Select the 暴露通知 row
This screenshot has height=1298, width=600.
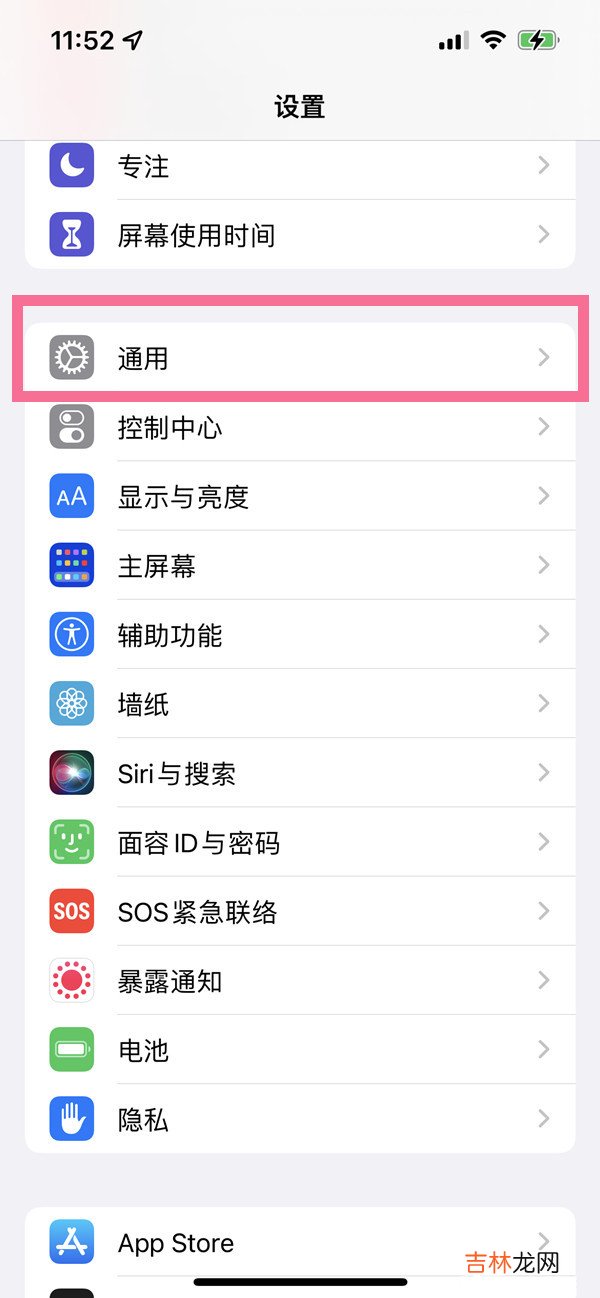coord(300,981)
